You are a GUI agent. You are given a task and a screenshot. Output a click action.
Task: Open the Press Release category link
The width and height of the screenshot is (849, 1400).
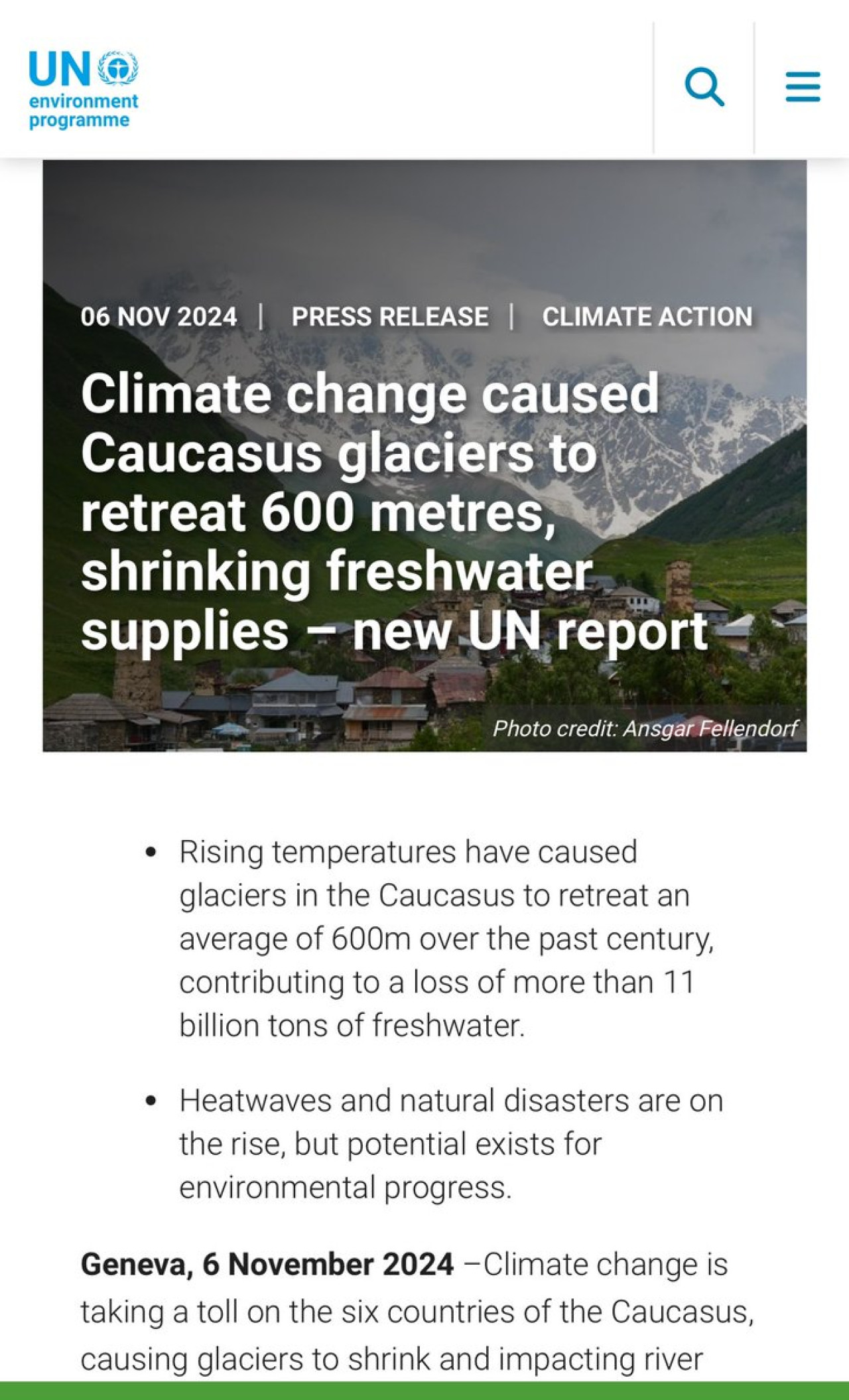[390, 316]
